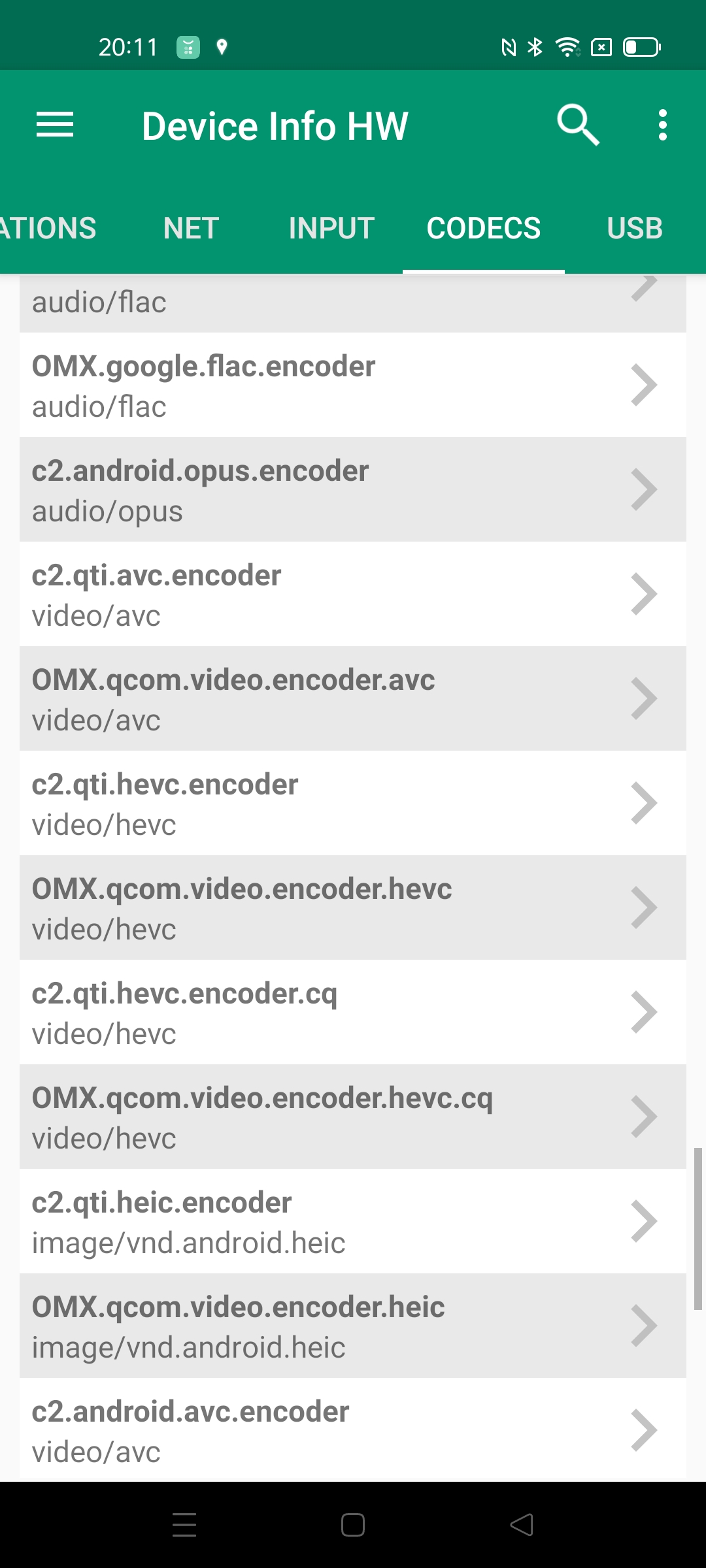The height and width of the screenshot is (1568, 706).
Task: Open c2.qti.hevc.encoder.cq details
Action: (x=353, y=1013)
